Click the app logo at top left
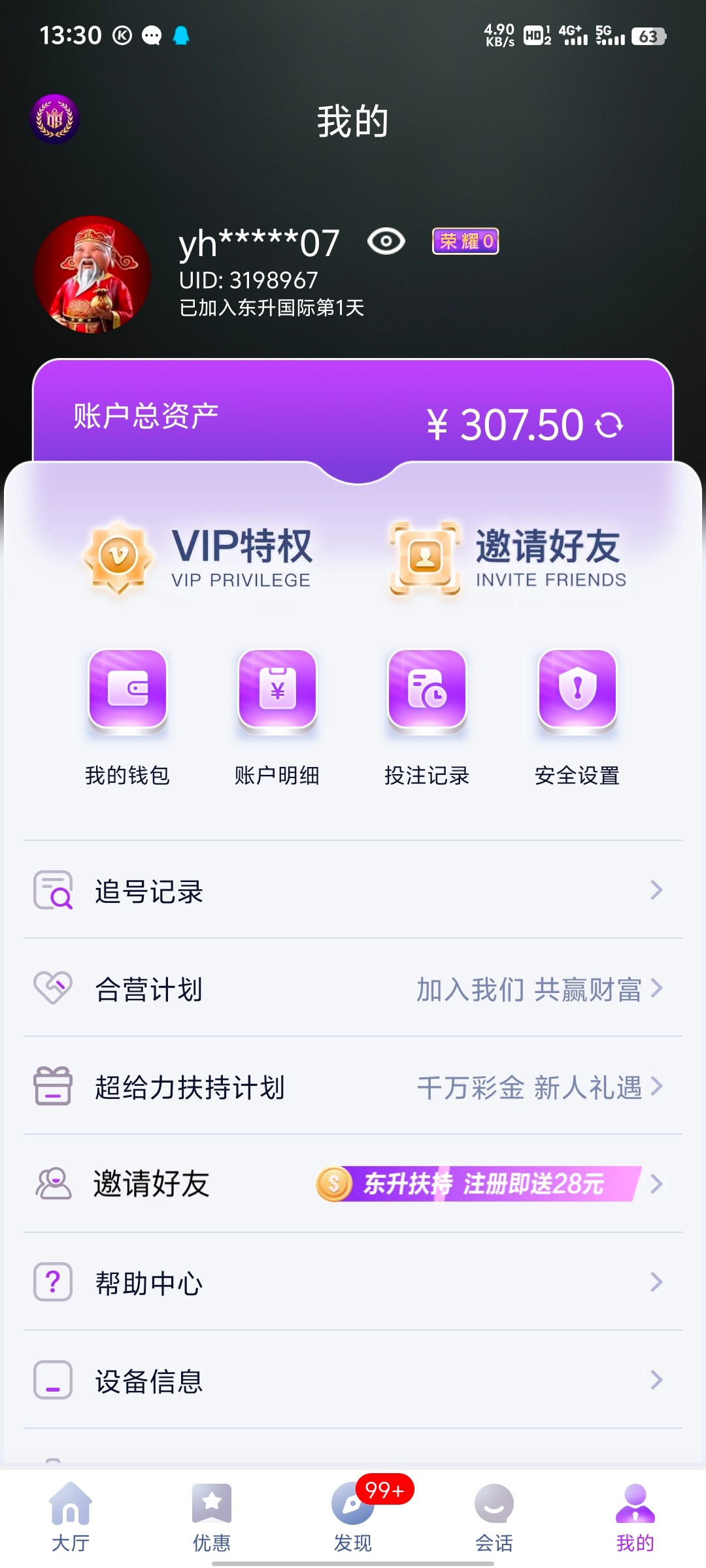The height and width of the screenshot is (1568, 706). click(54, 118)
